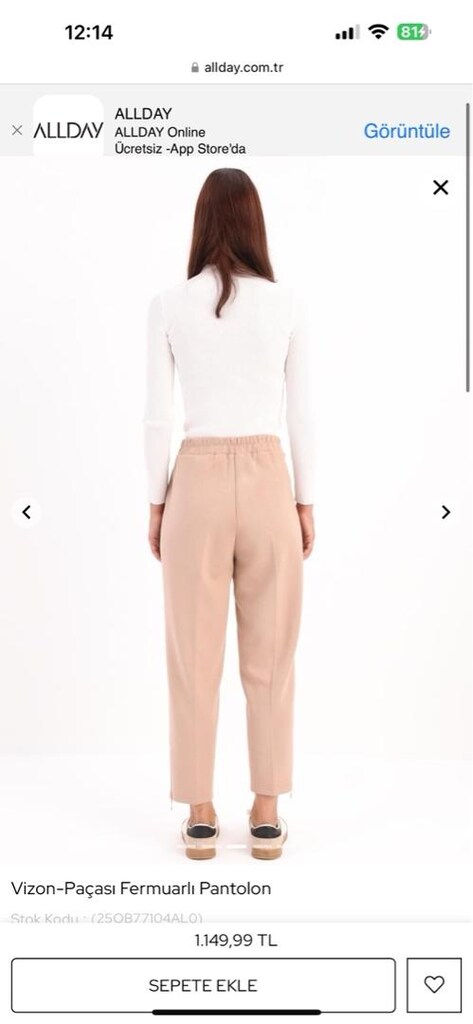Dismiss the ALLDAY app banner
This screenshot has height=1024, width=473.
click(17, 130)
